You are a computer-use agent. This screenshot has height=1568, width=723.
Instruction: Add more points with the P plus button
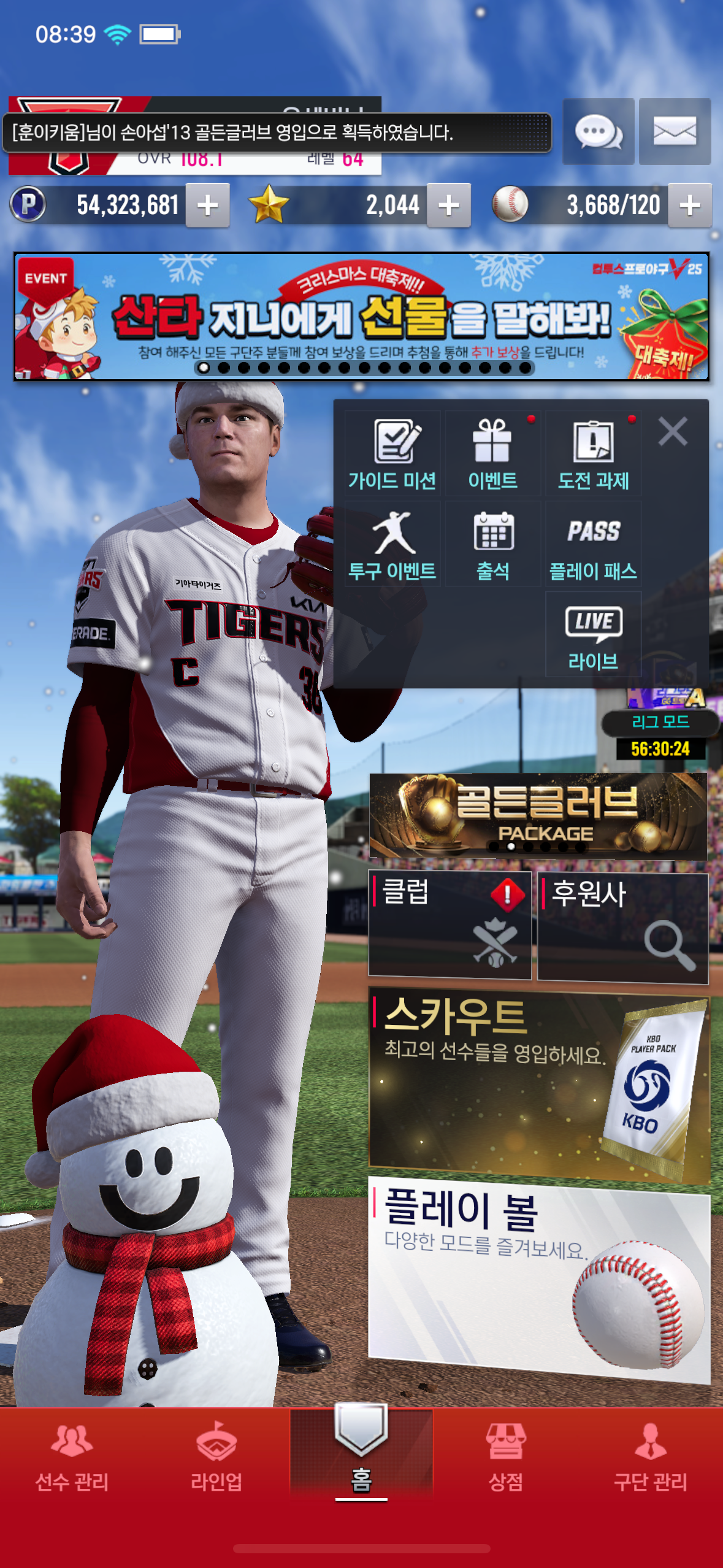pyautogui.click(x=208, y=206)
